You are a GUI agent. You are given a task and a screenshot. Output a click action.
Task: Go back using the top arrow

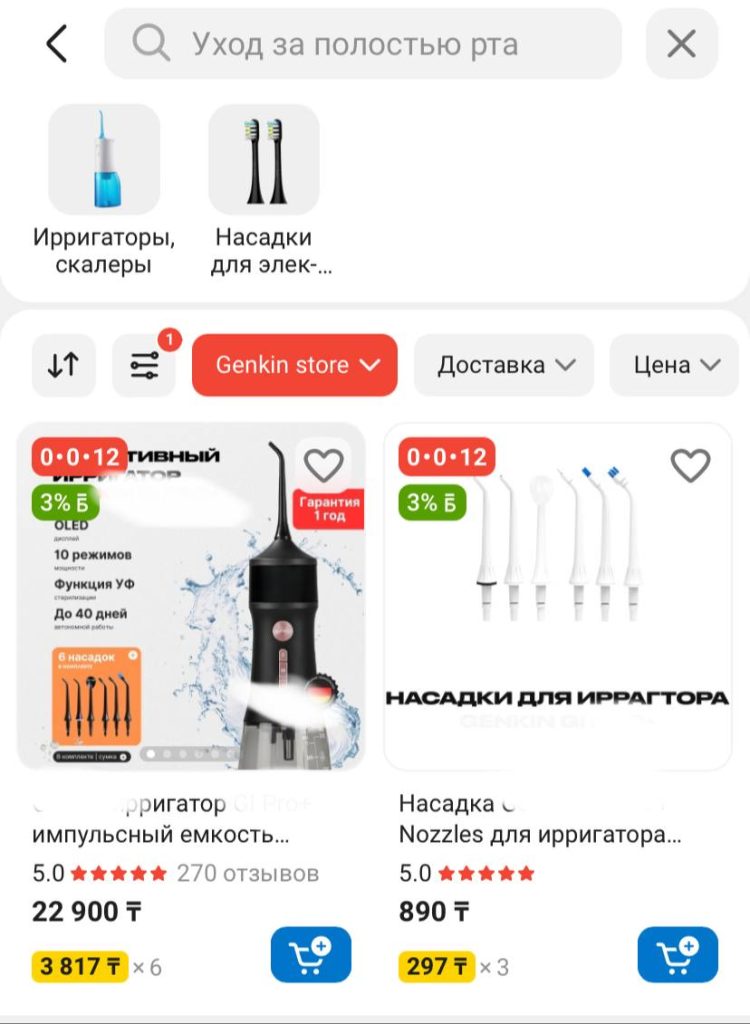pyautogui.click(x=57, y=44)
